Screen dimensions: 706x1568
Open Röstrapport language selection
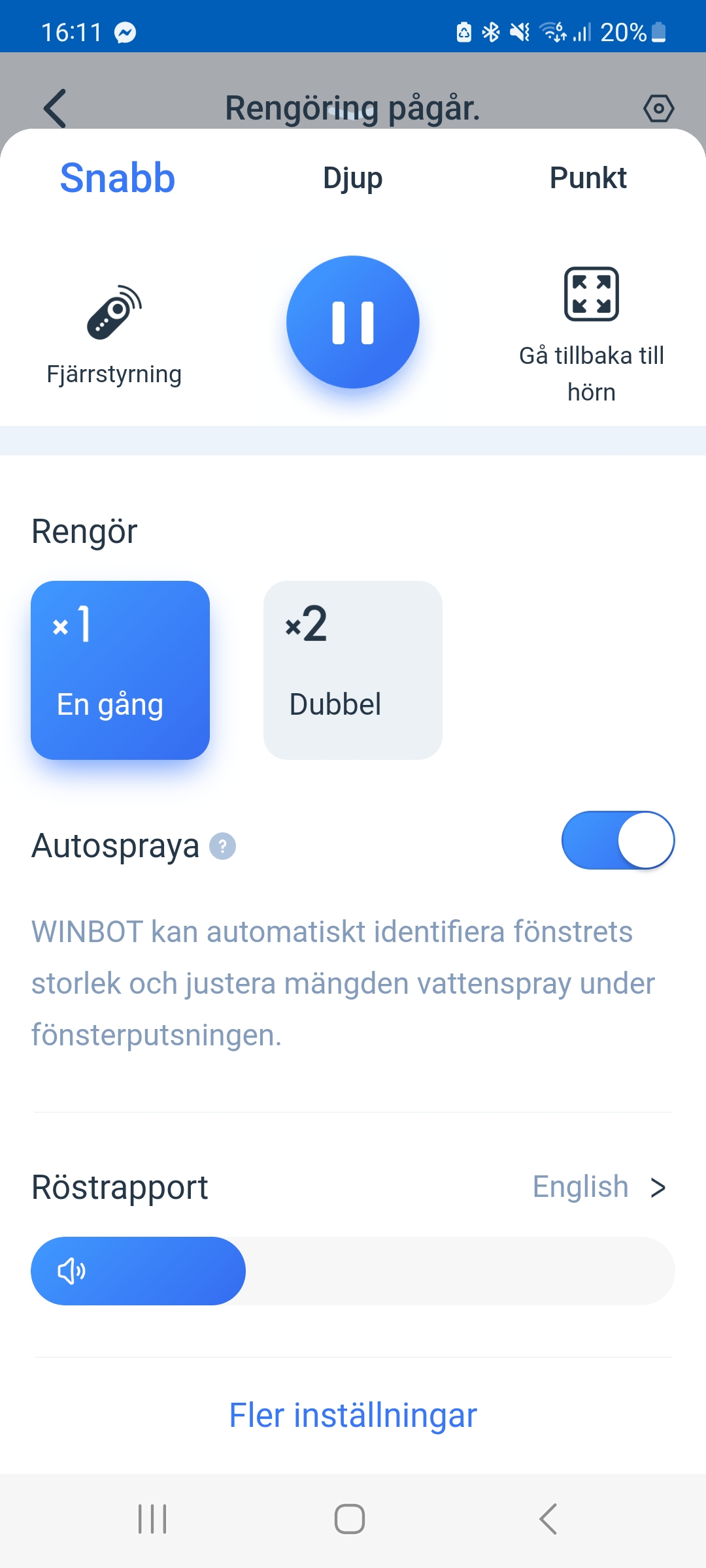click(598, 1187)
